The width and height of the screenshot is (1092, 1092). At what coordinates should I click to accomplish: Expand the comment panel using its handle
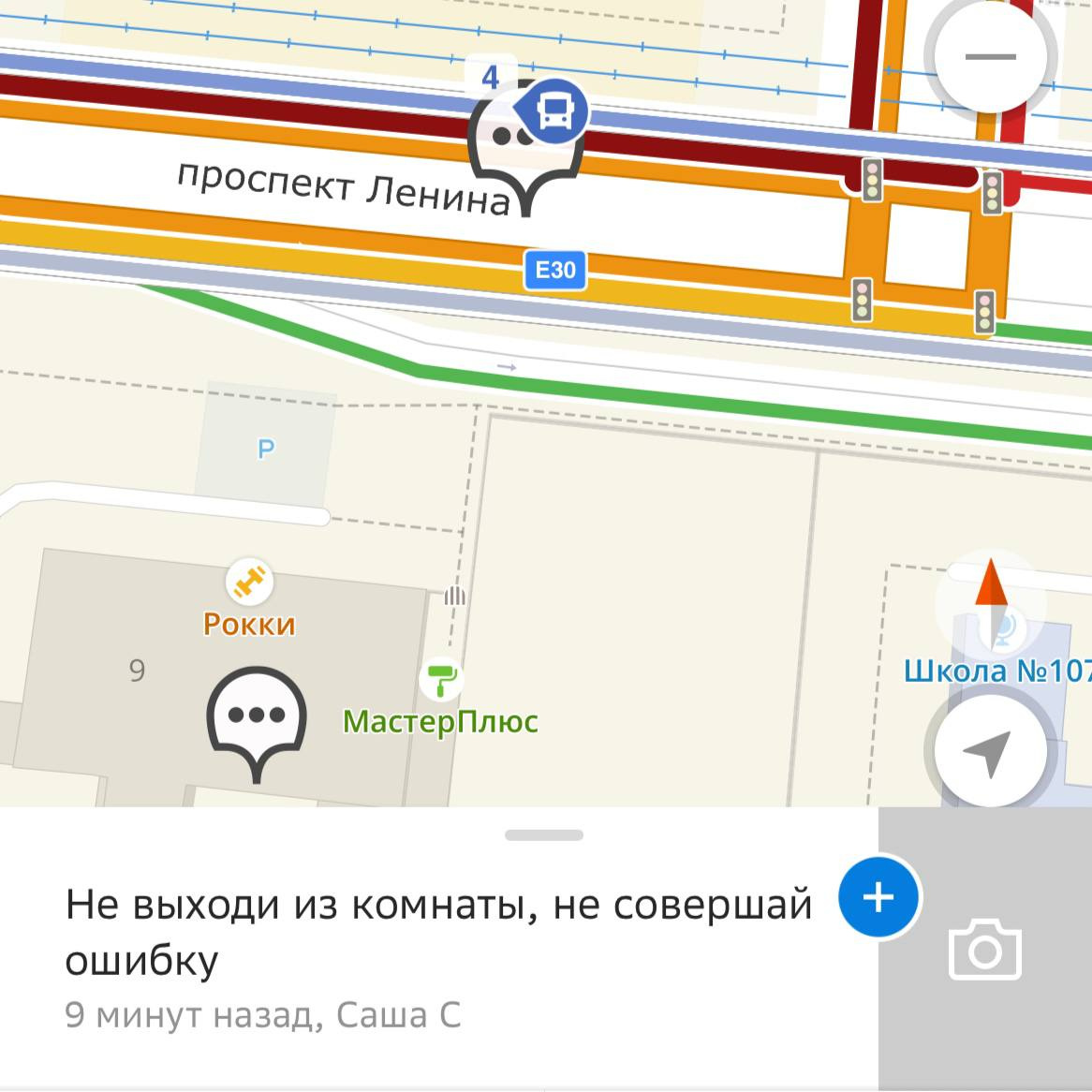(544, 834)
